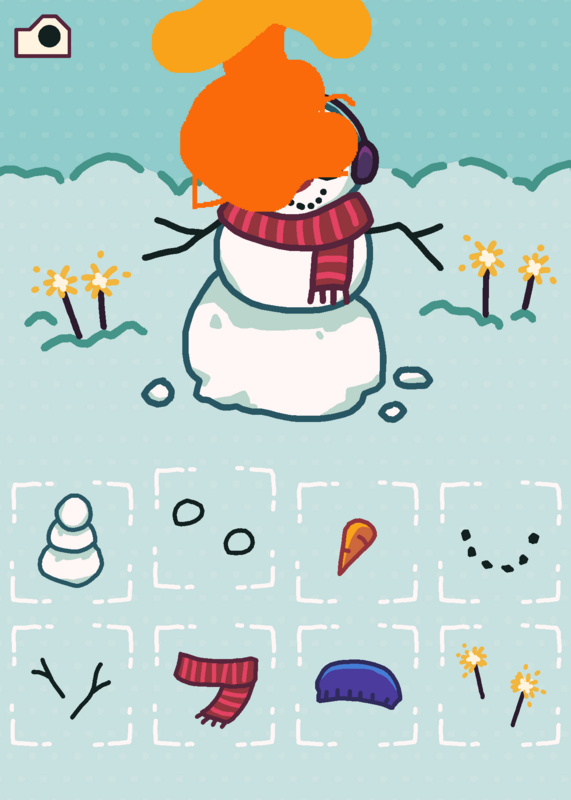Select the sparklers decoration tile
The height and width of the screenshot is (800, 571).
[x=500, y=685]
